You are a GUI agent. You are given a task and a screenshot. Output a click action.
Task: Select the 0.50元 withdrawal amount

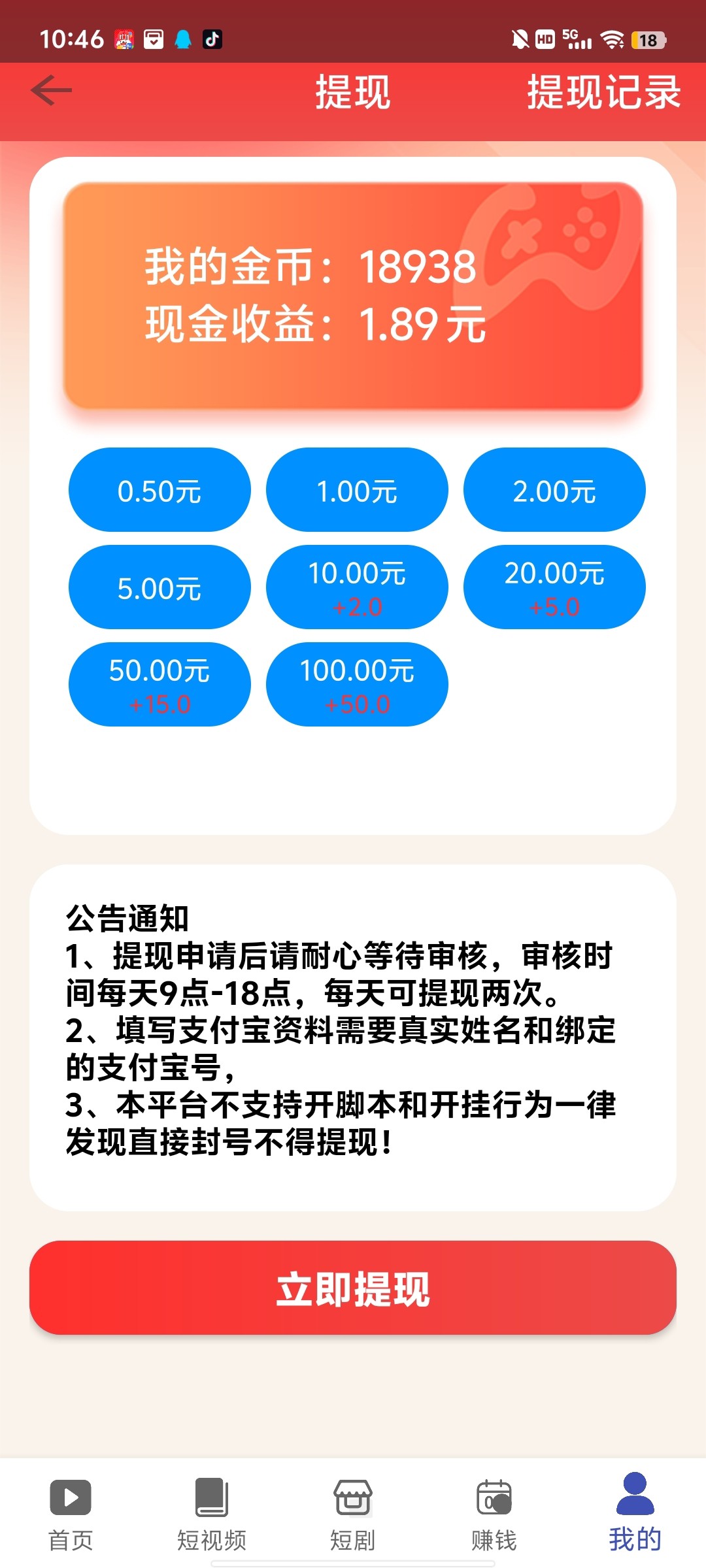[x=159, y=489]
